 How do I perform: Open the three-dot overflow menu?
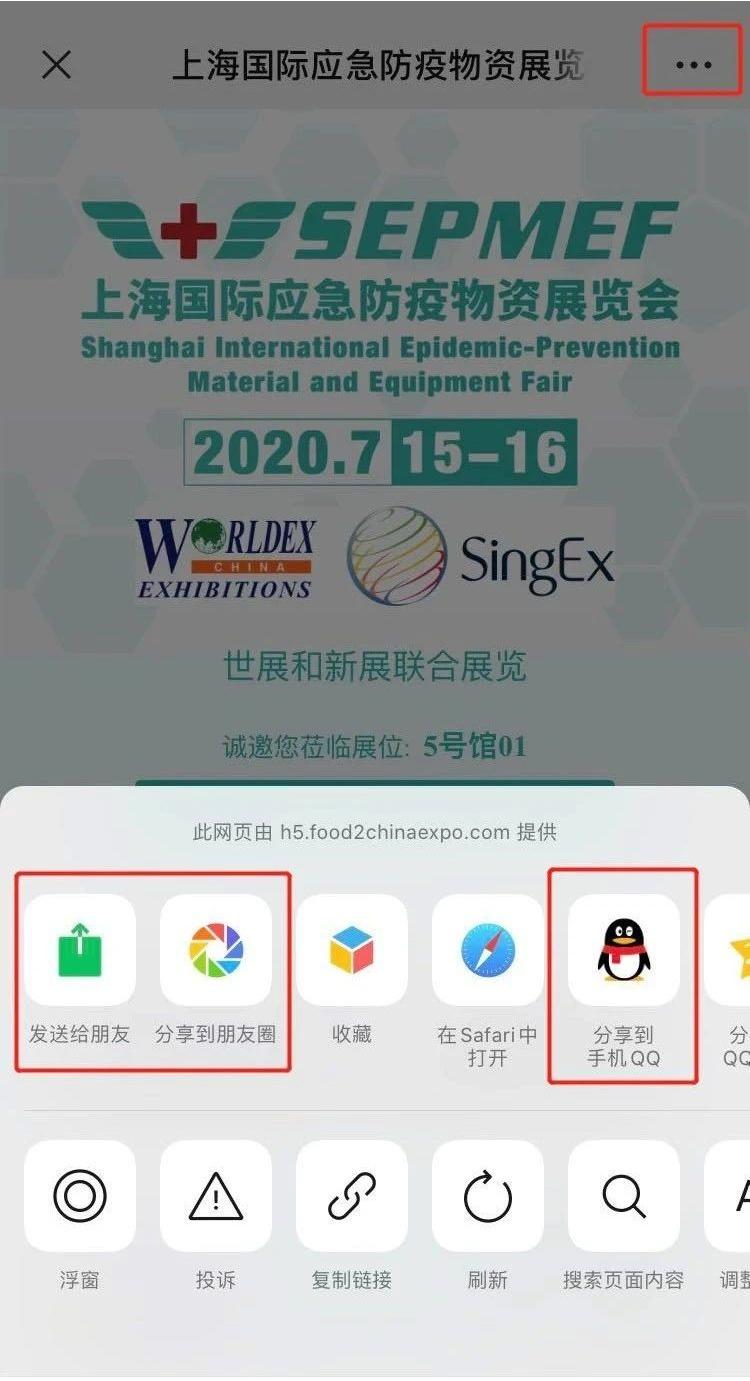pos(693,66)
